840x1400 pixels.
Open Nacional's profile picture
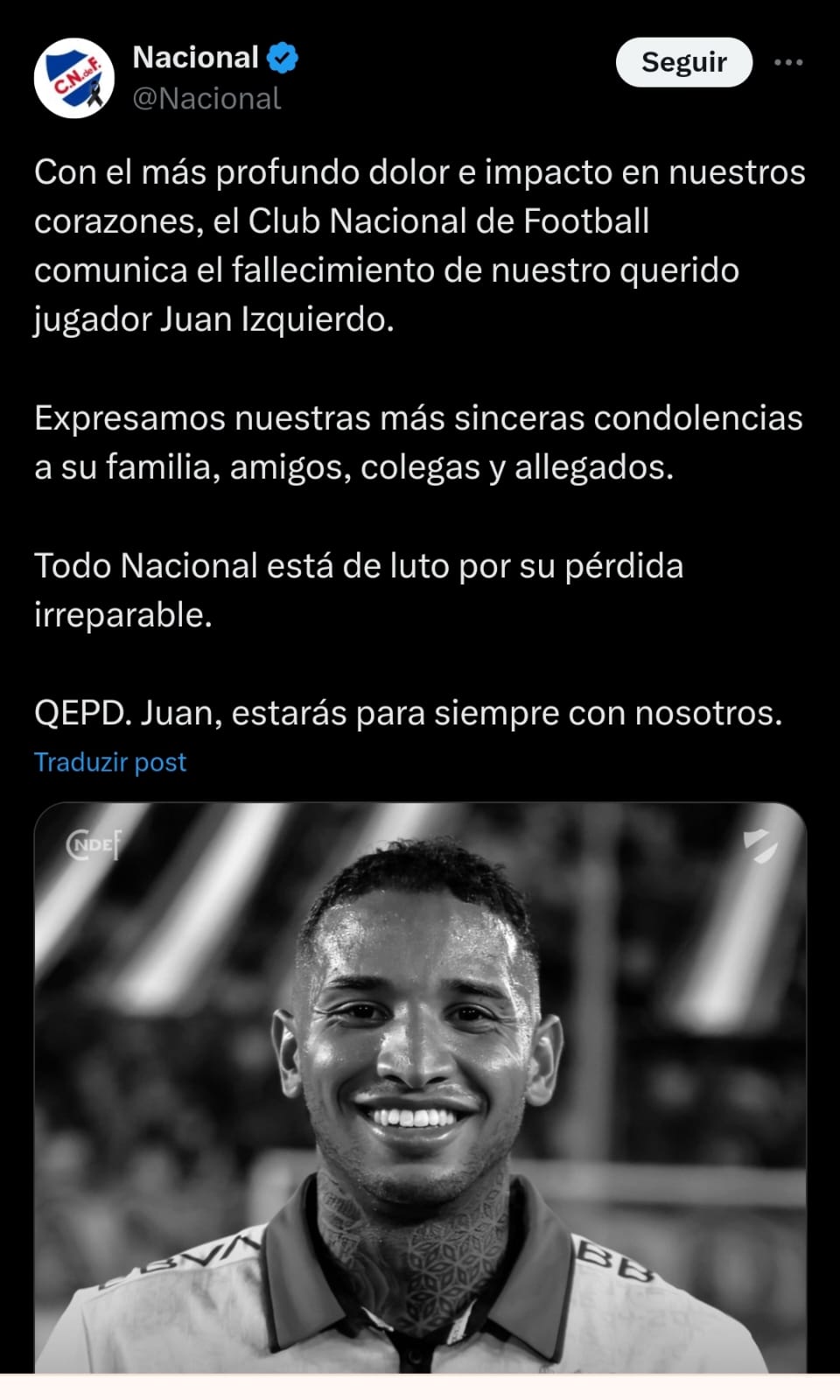click(74, 78)
